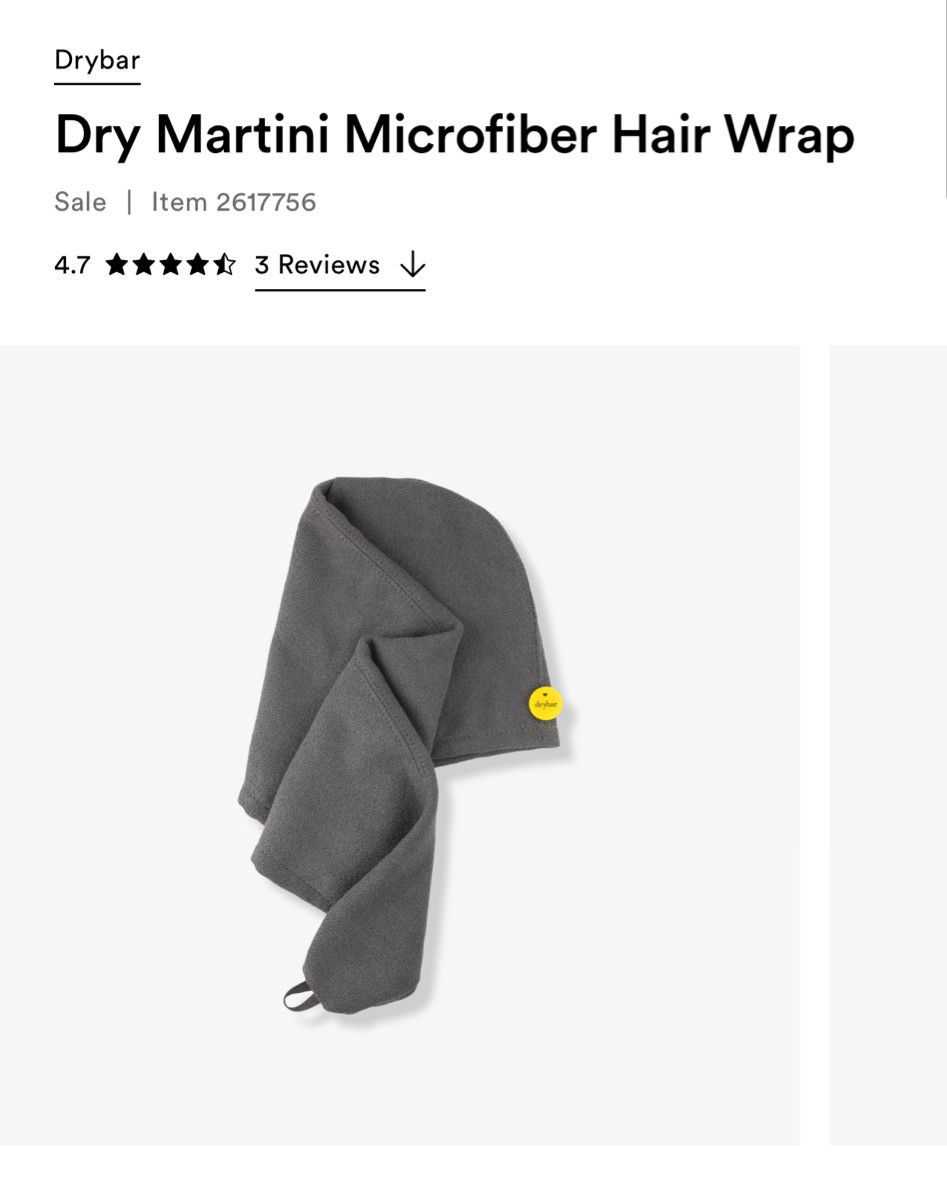Image resolution: width=947 pixels, height=1186 pixels.
Task: Click Item number 2617756
Action: point(232,202)
